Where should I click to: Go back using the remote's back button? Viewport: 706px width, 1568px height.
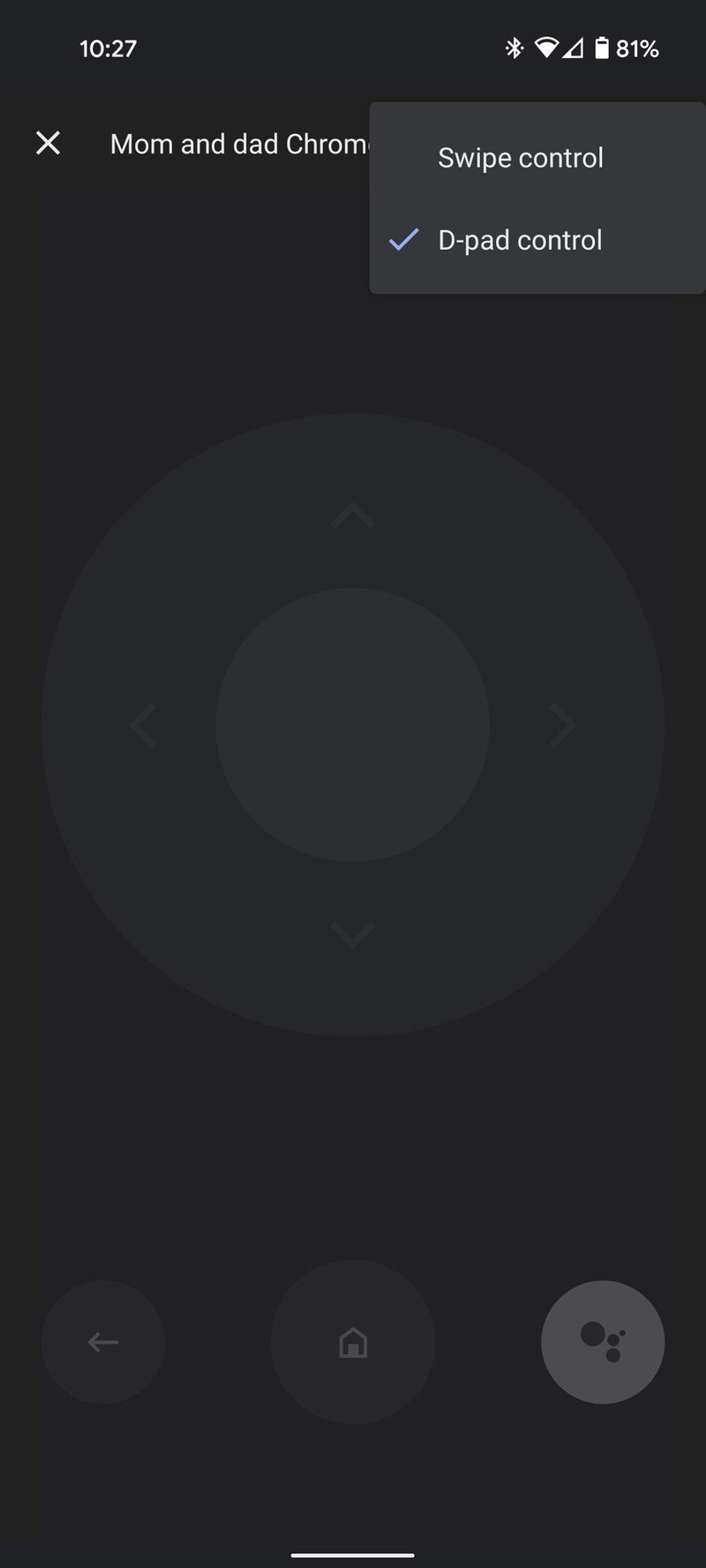coord(103,1342)
